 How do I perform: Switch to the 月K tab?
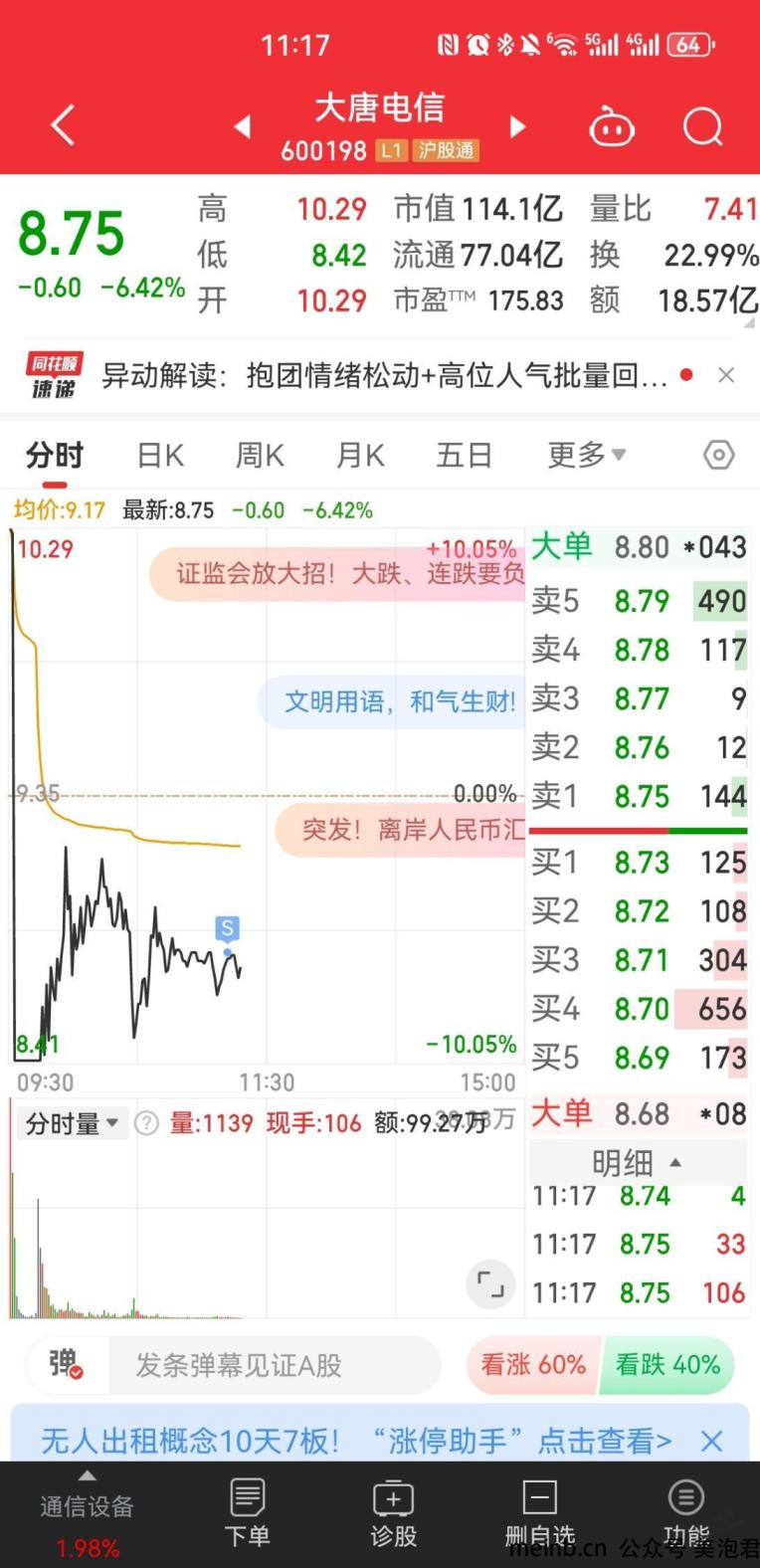pos(360,456)
